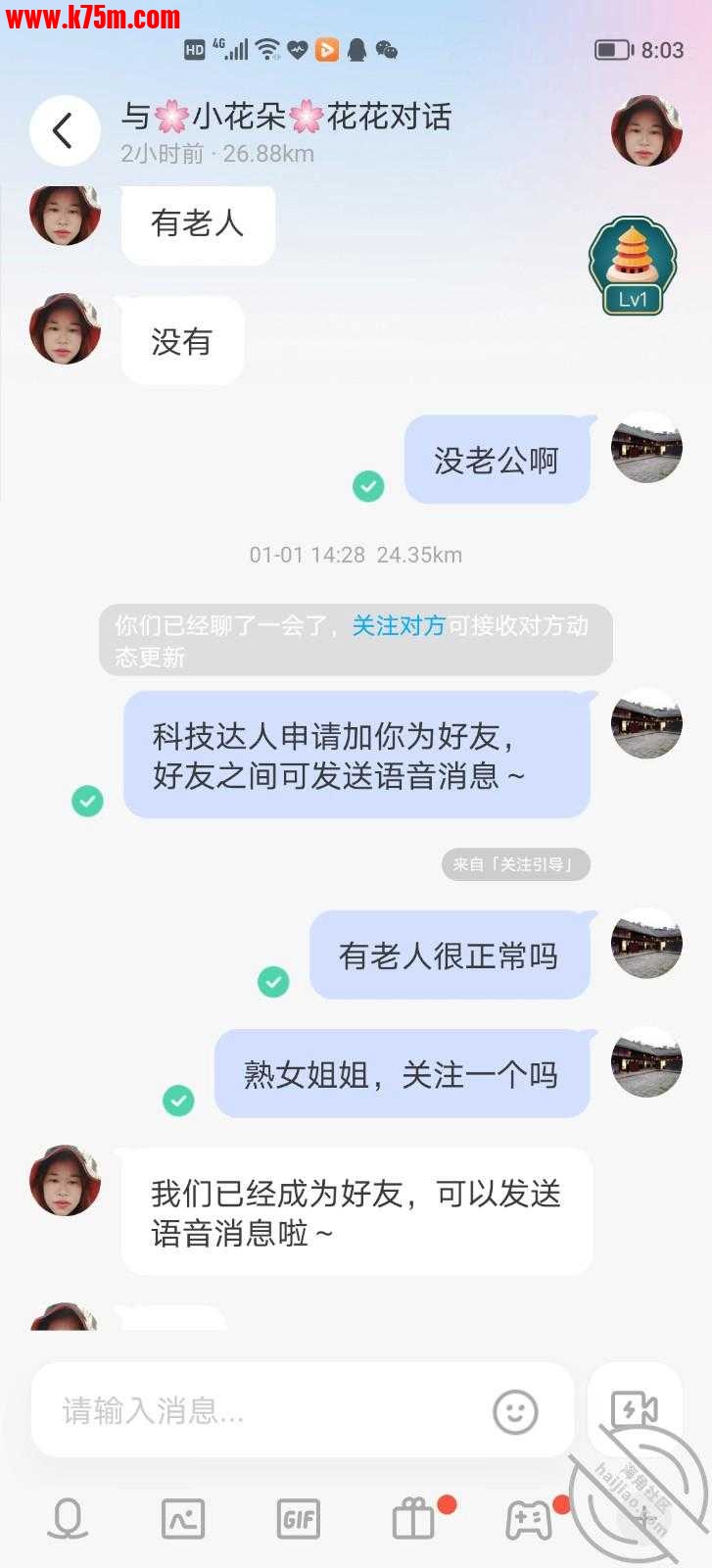
Task: Open the Lv1 intimacy level badge
Action: pyautogui.click(x=633, y=267)
